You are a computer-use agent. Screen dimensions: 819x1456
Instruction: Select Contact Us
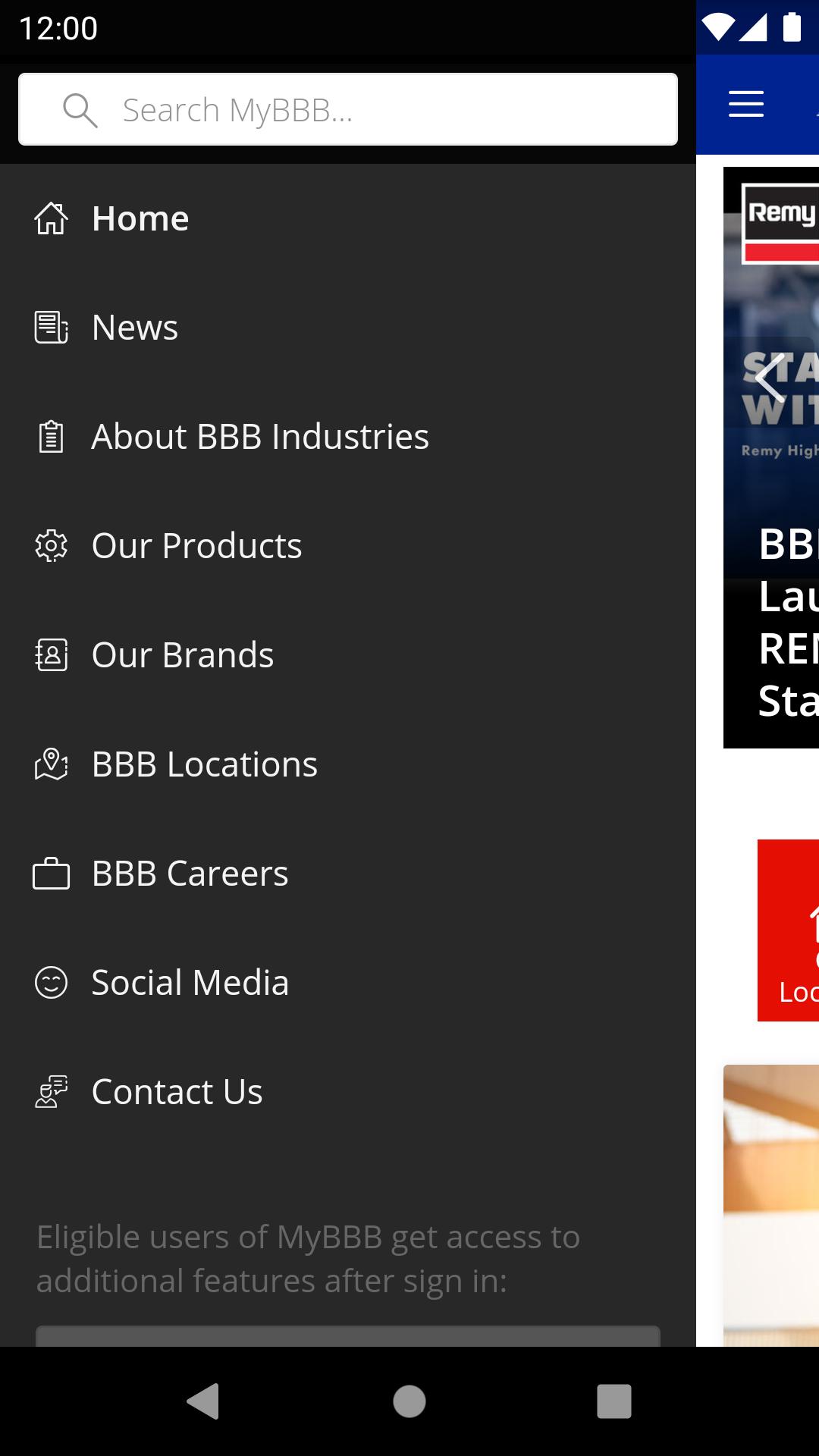[x=348, y=1092]
